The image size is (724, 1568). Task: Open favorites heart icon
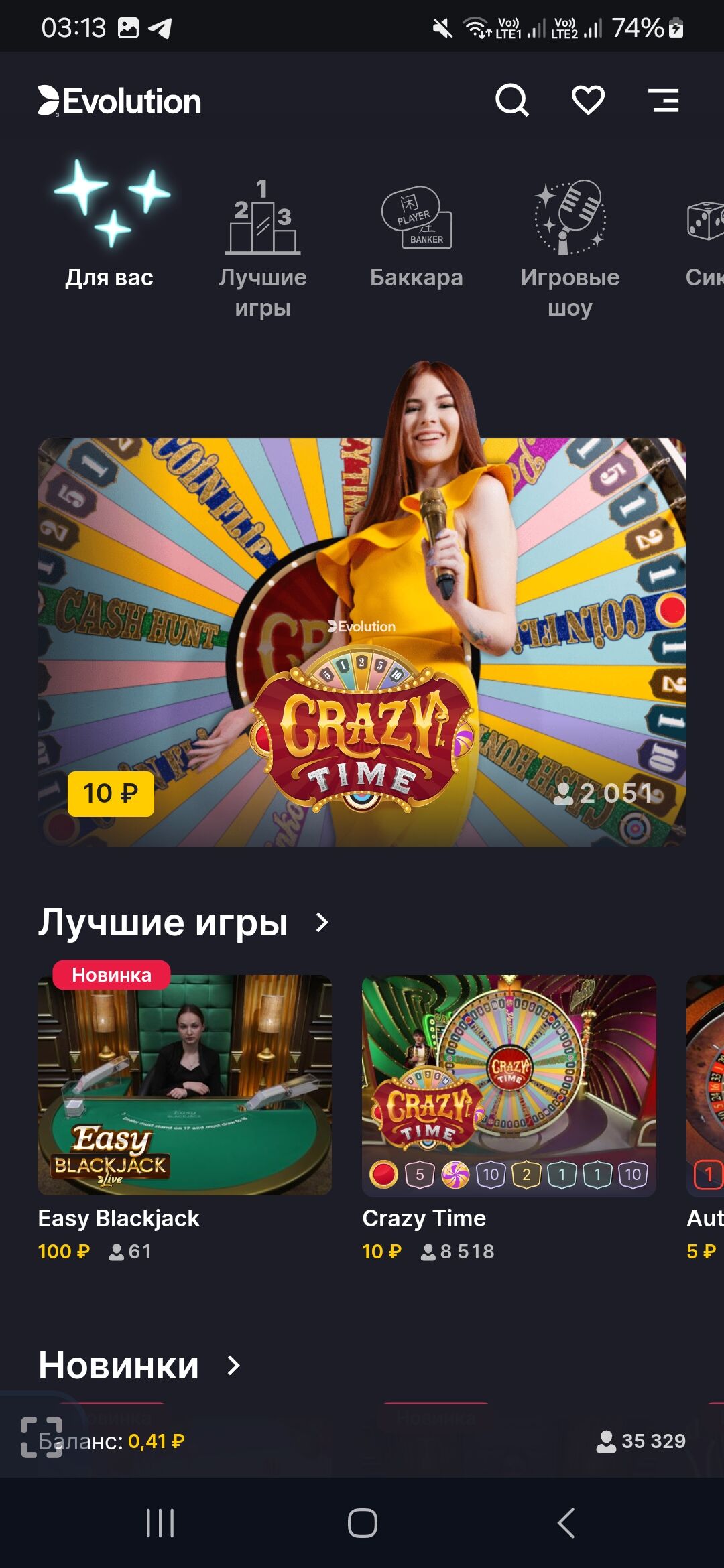pyautogui.click(x=588, y=101)
